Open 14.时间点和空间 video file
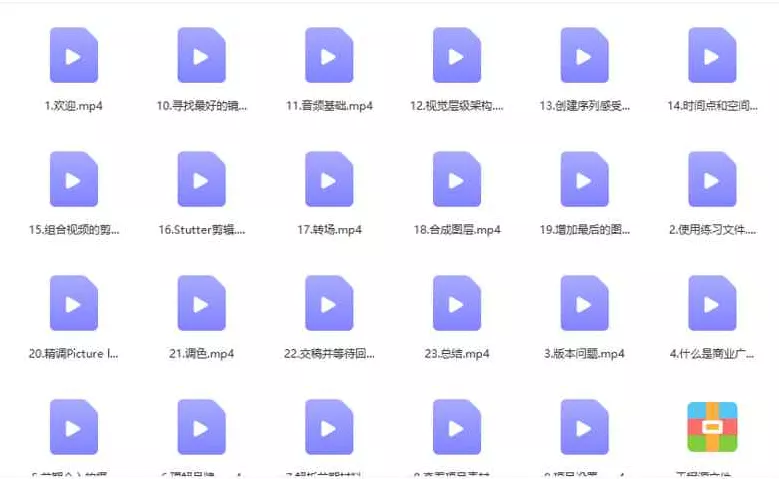 pos(712,55)
